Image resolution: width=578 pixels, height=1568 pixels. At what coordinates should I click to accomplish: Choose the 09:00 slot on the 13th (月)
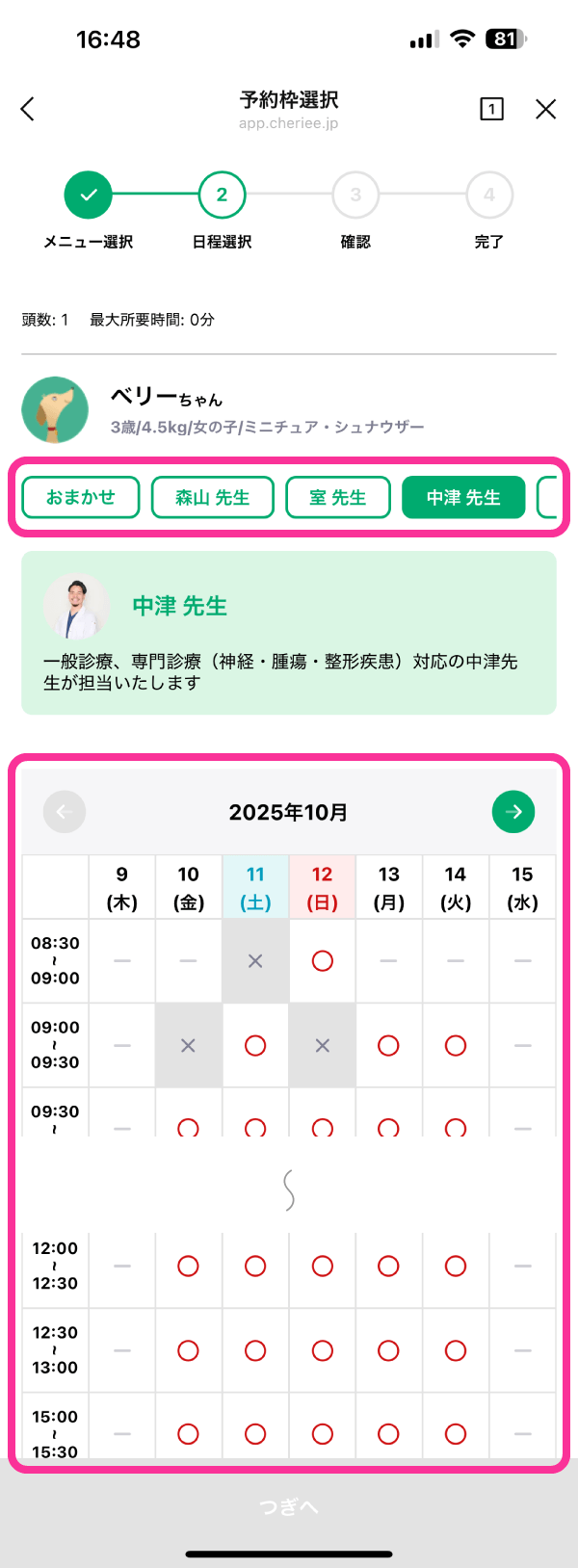tap(388, 1046)
